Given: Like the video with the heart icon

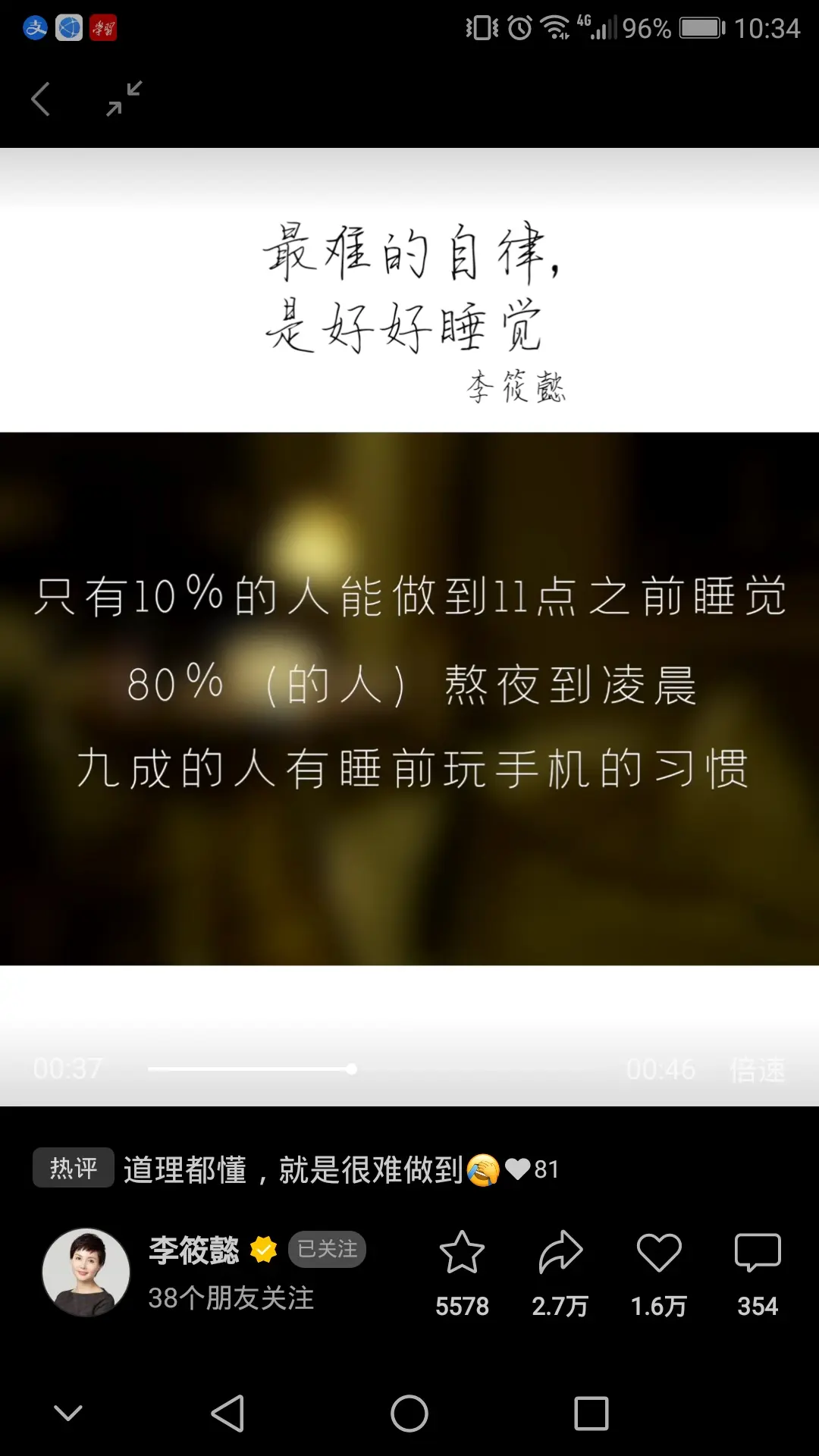Looking at the screenshot, I should 658,1253.
